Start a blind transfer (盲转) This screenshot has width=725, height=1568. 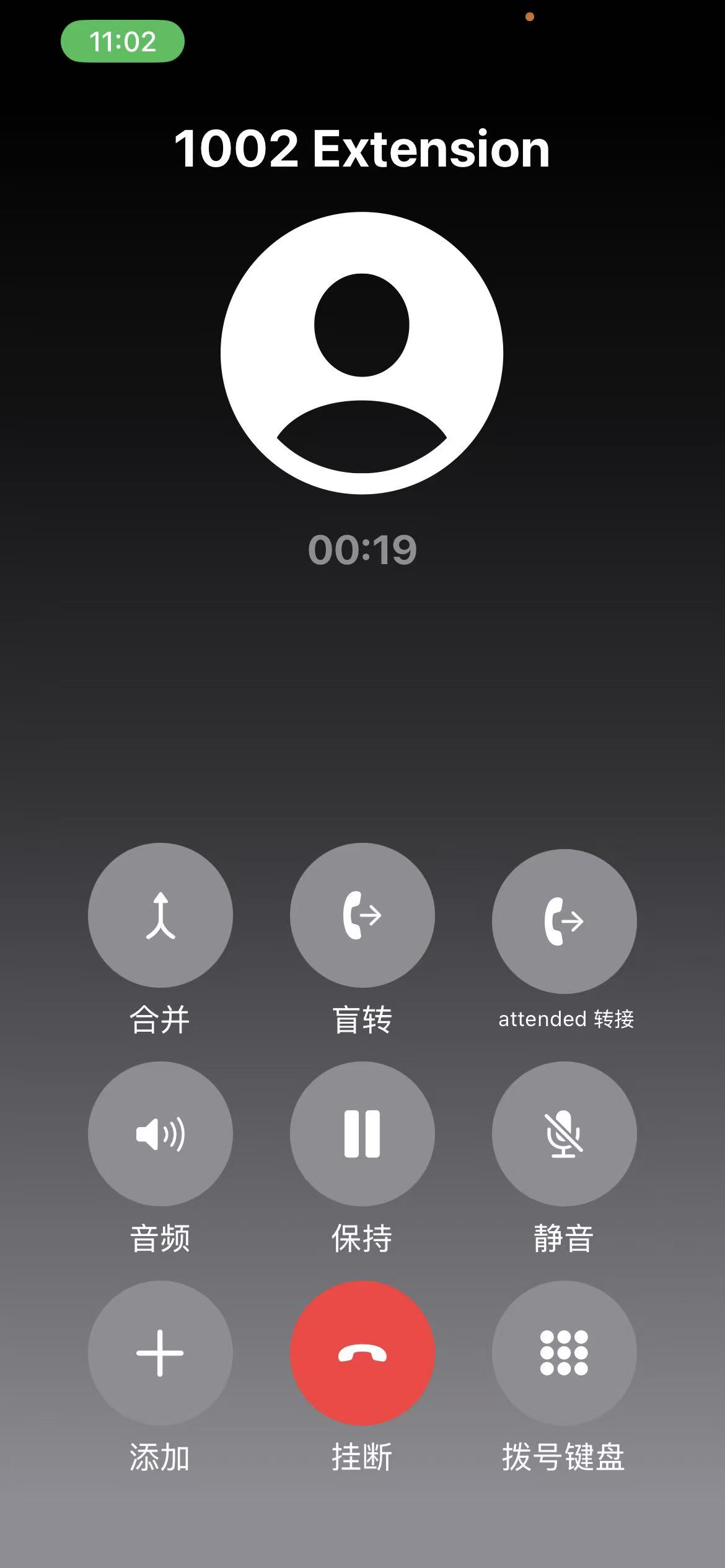(x=362, y=915)
